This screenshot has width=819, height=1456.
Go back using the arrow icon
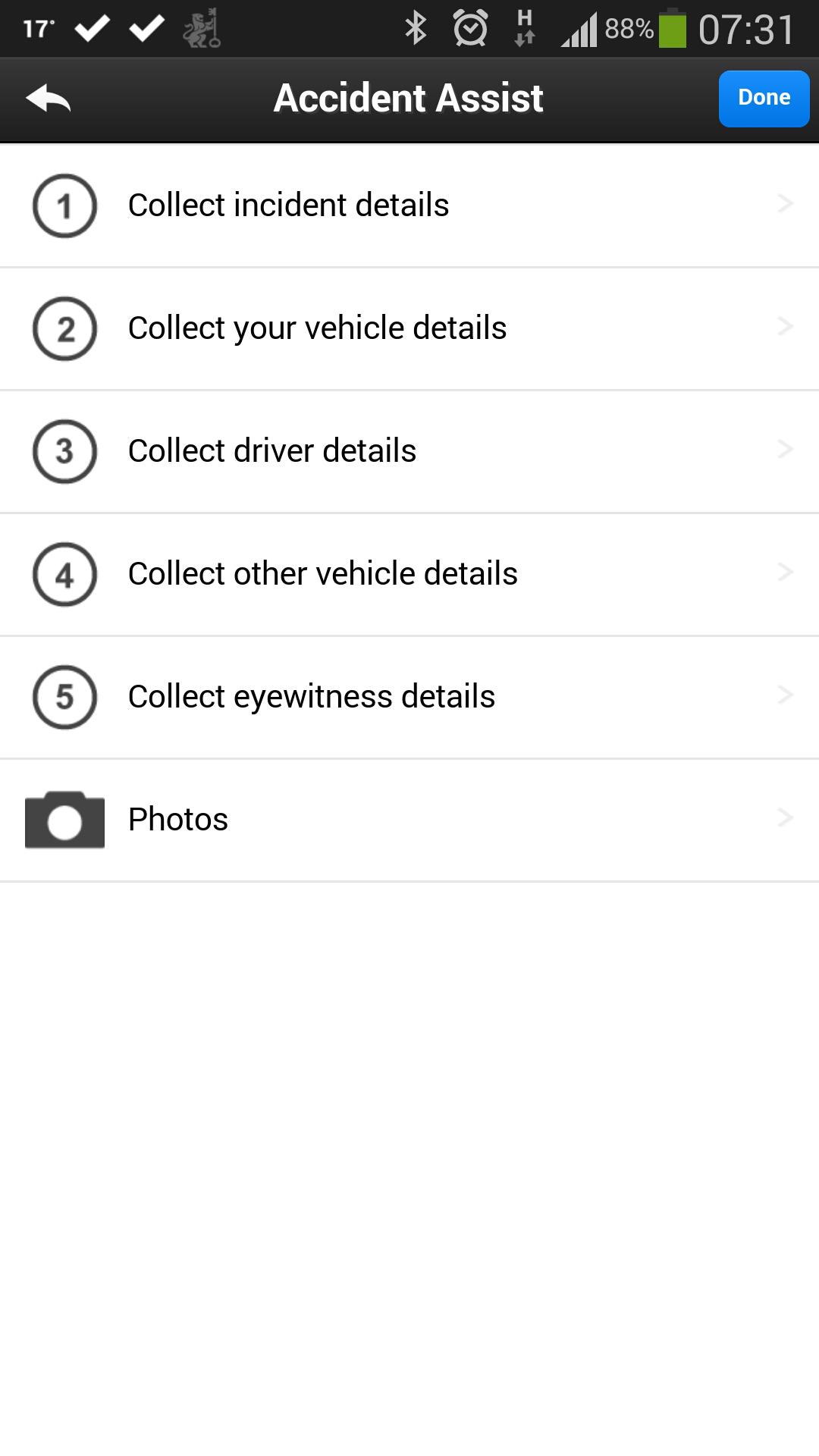pos(48,99)
